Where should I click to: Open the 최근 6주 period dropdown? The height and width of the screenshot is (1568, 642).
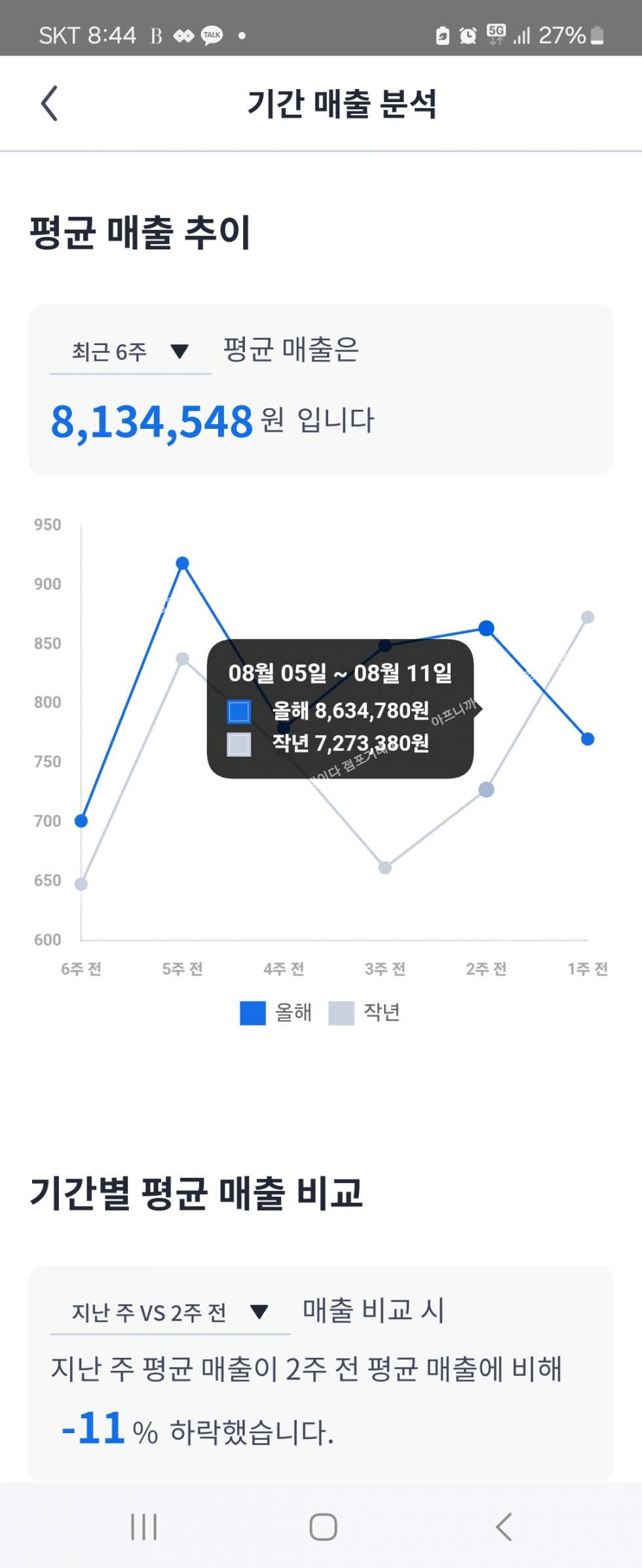point(130,352)
